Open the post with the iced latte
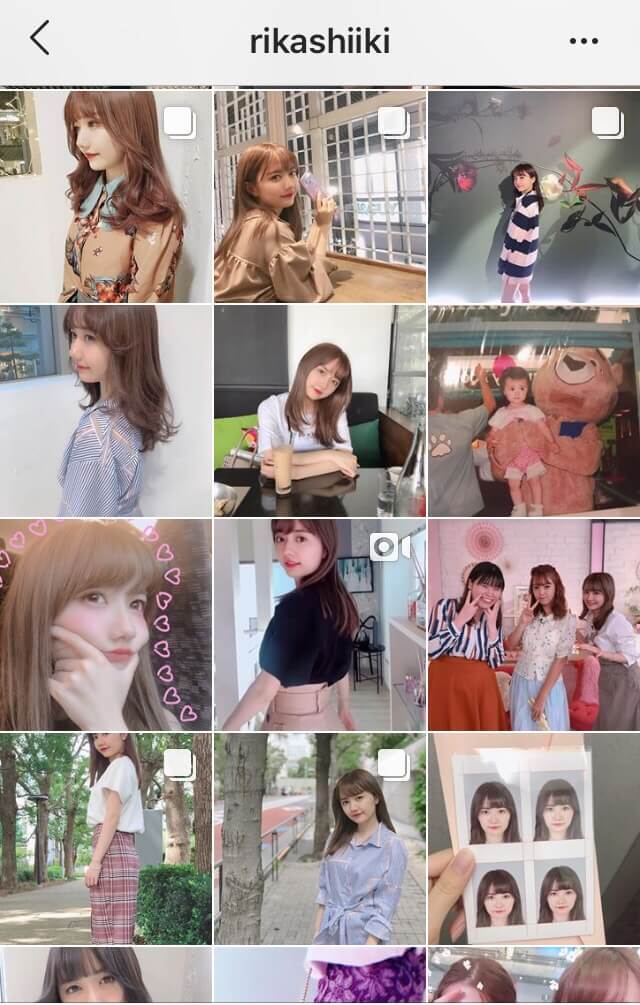The height and width of the screenshot is (1005, 640). point(319,410)
